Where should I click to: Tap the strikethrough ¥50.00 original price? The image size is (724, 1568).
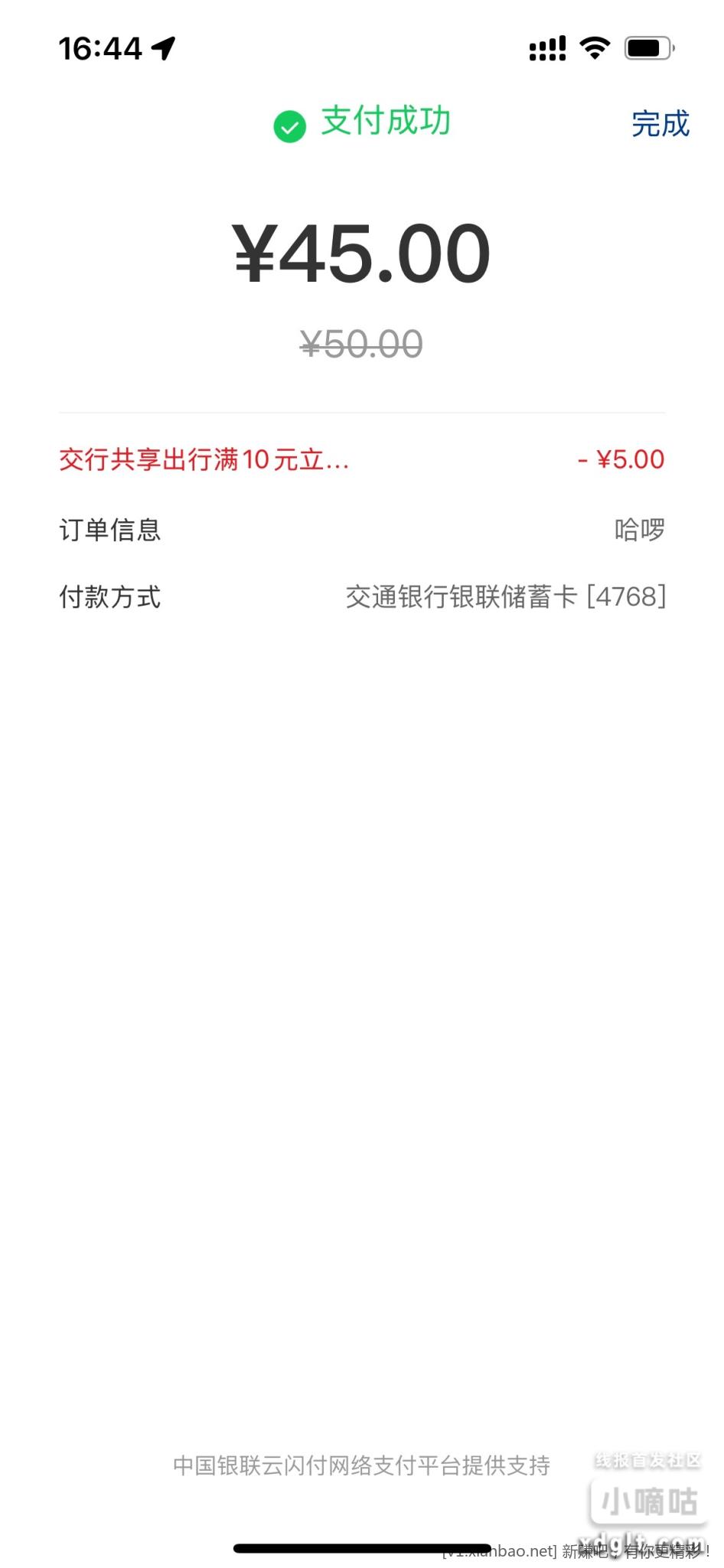pos(361,344)
